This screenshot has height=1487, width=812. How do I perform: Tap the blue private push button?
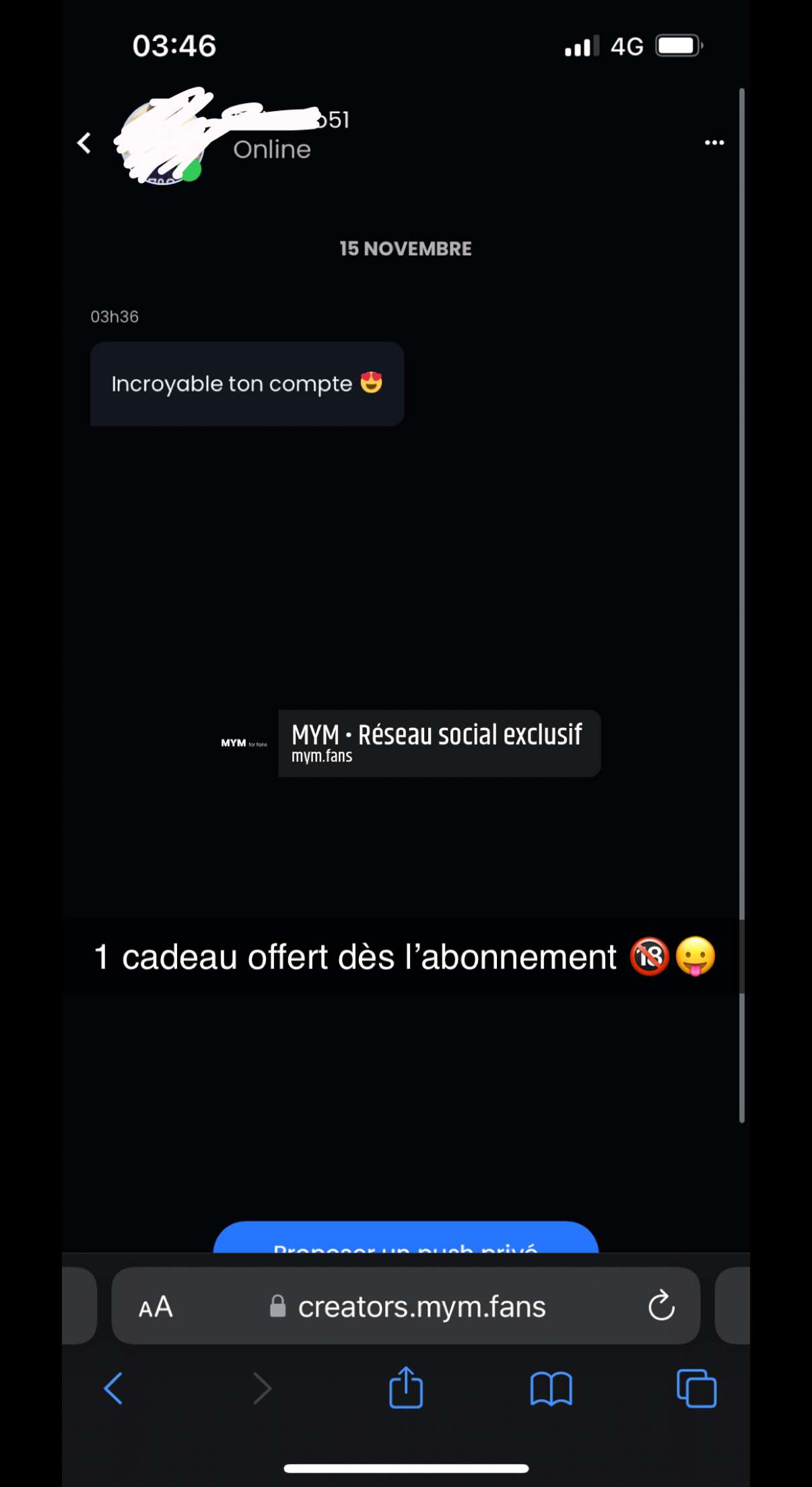pos(405,1238)
